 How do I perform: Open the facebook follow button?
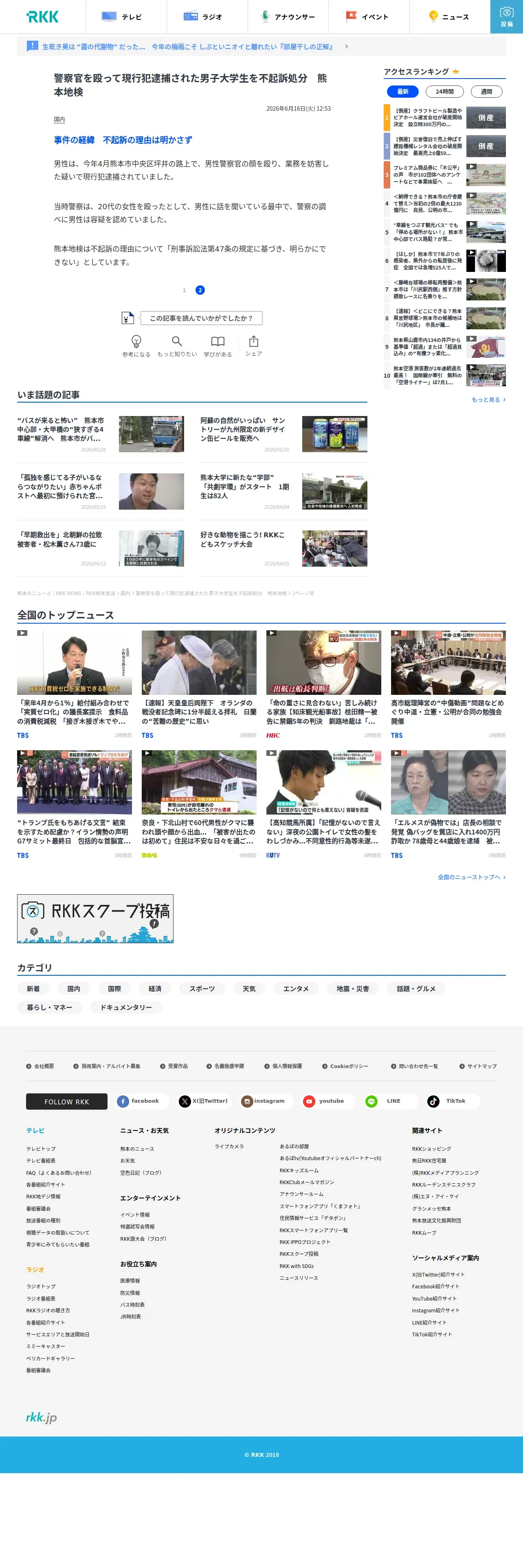click(x=139, y=1101)
